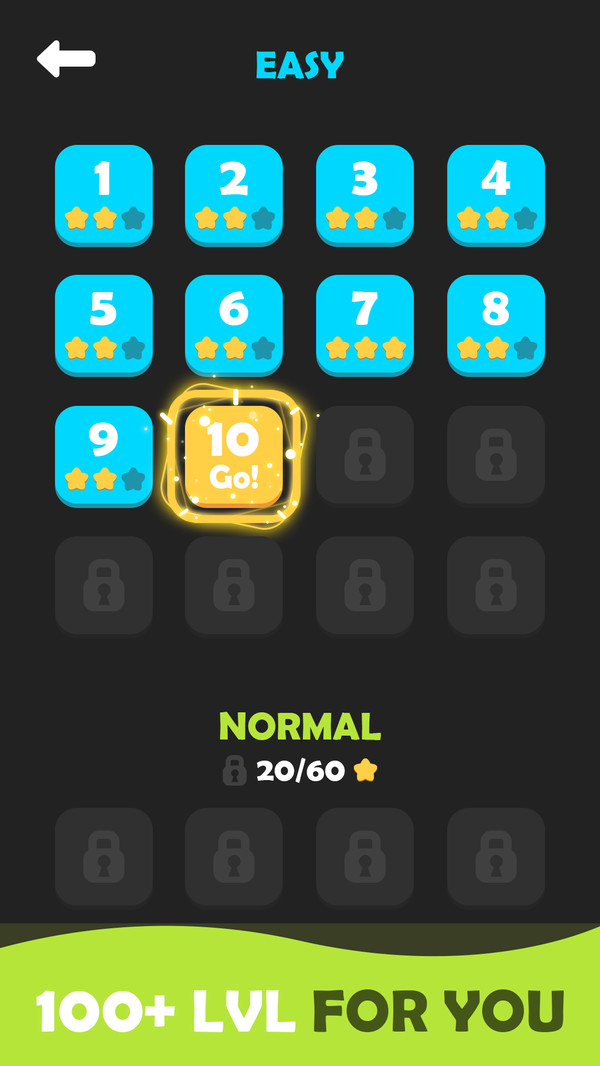Viewport: 600px width, 1066px height.
Task: Start level 10 with the Go! button
Action: pos(234,457)
